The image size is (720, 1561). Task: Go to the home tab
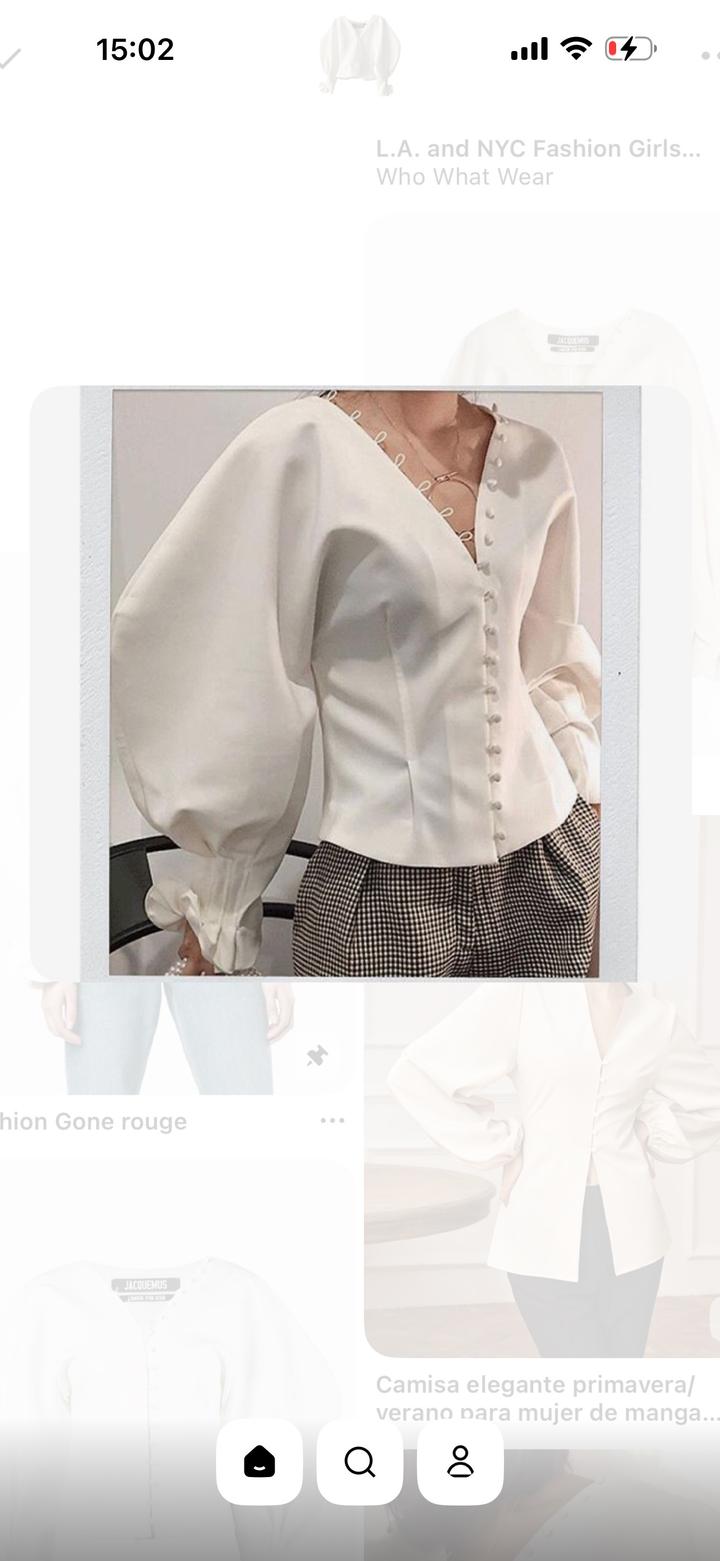[x=259, y=1461]
